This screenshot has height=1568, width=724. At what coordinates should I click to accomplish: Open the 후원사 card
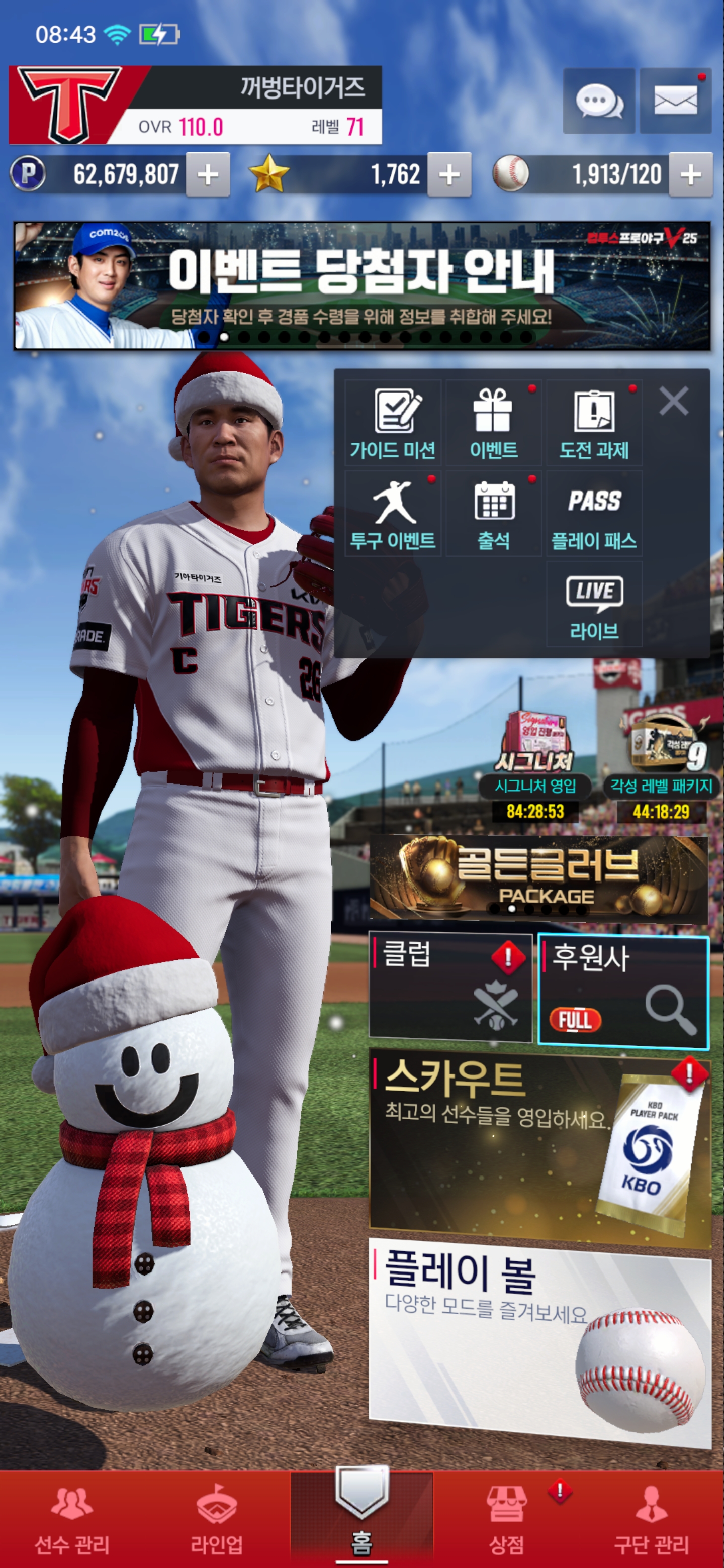tap(623, 991)
